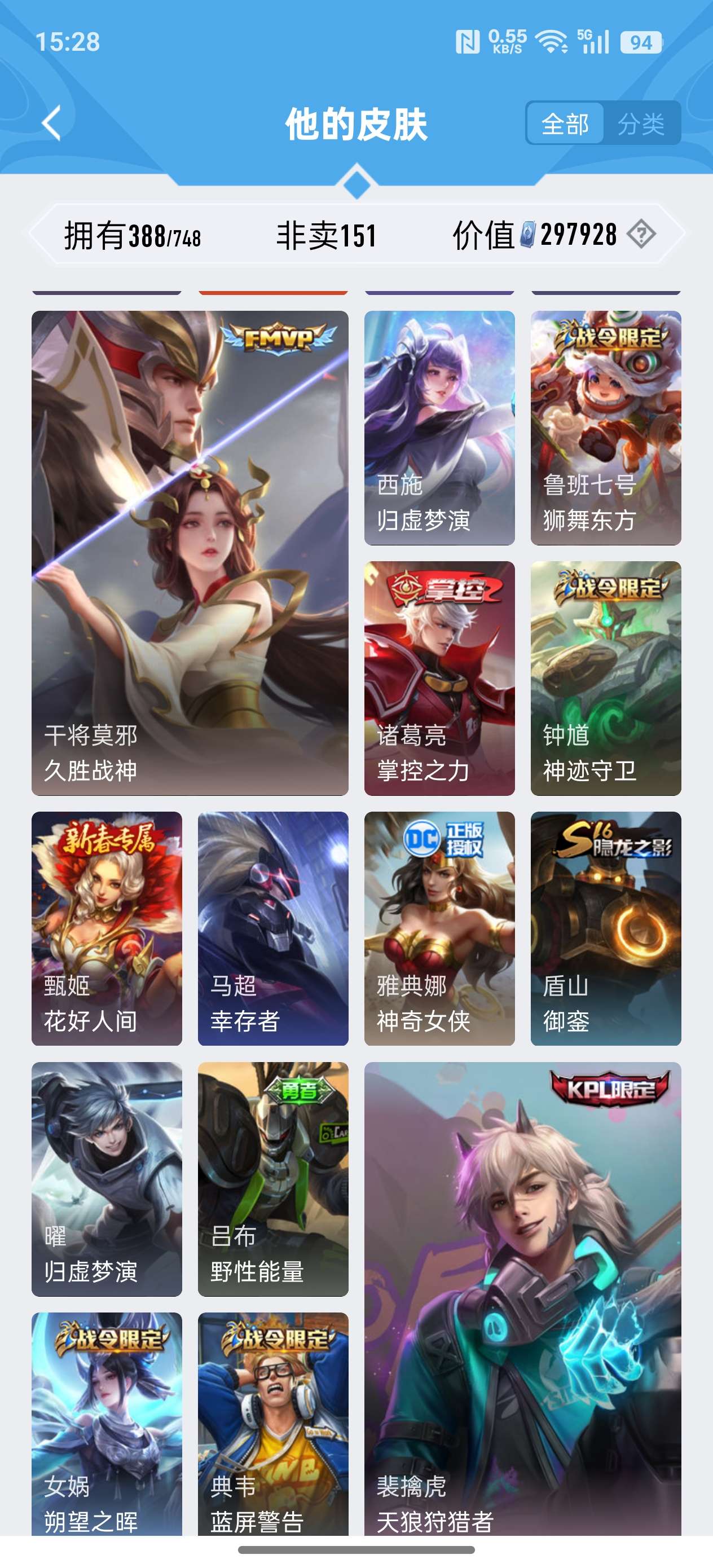
Task: View 吕布 野性能量 skin
Action: 273,1179
